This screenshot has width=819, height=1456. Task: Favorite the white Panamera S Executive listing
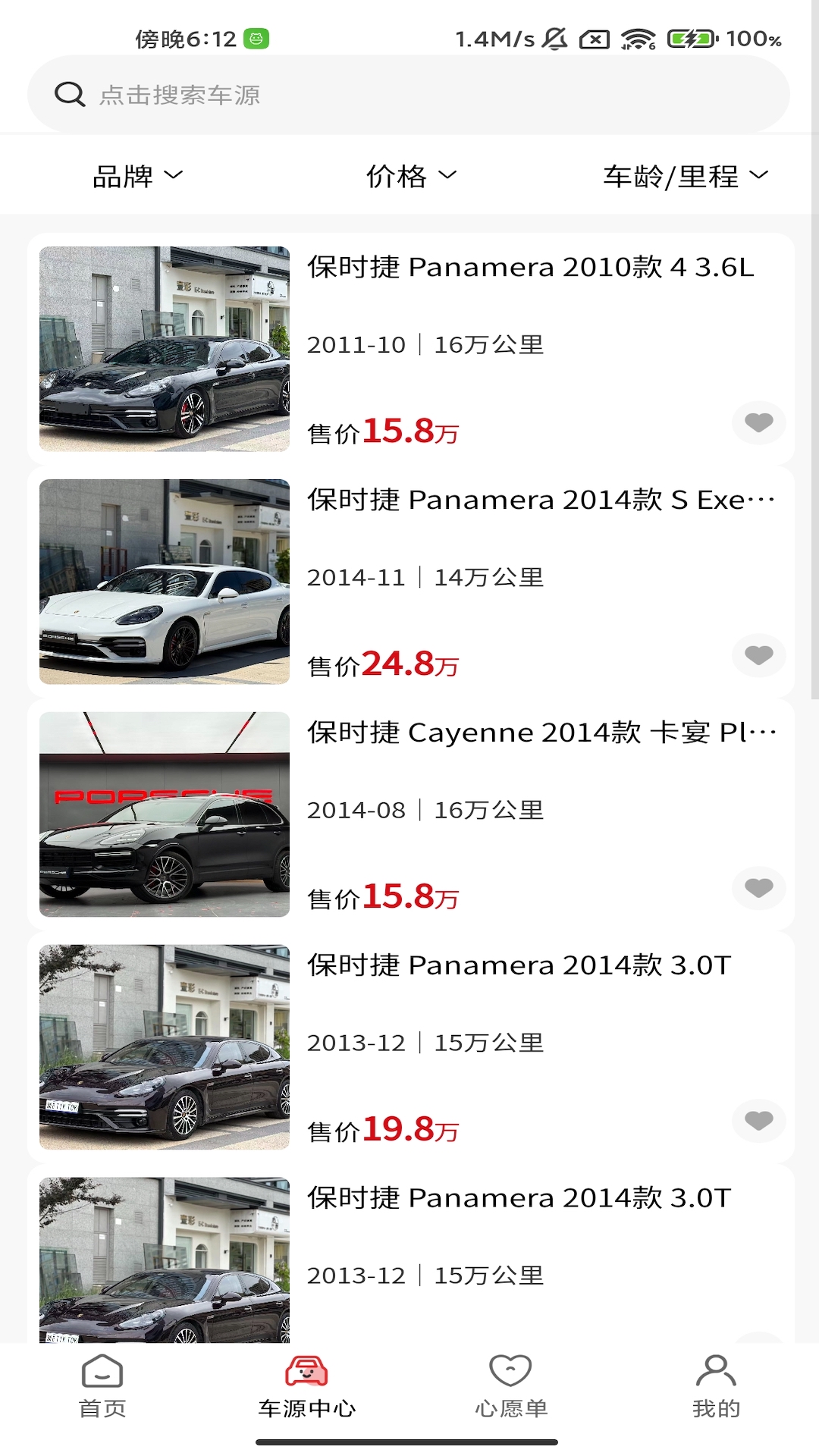click(x=757, y=655)
